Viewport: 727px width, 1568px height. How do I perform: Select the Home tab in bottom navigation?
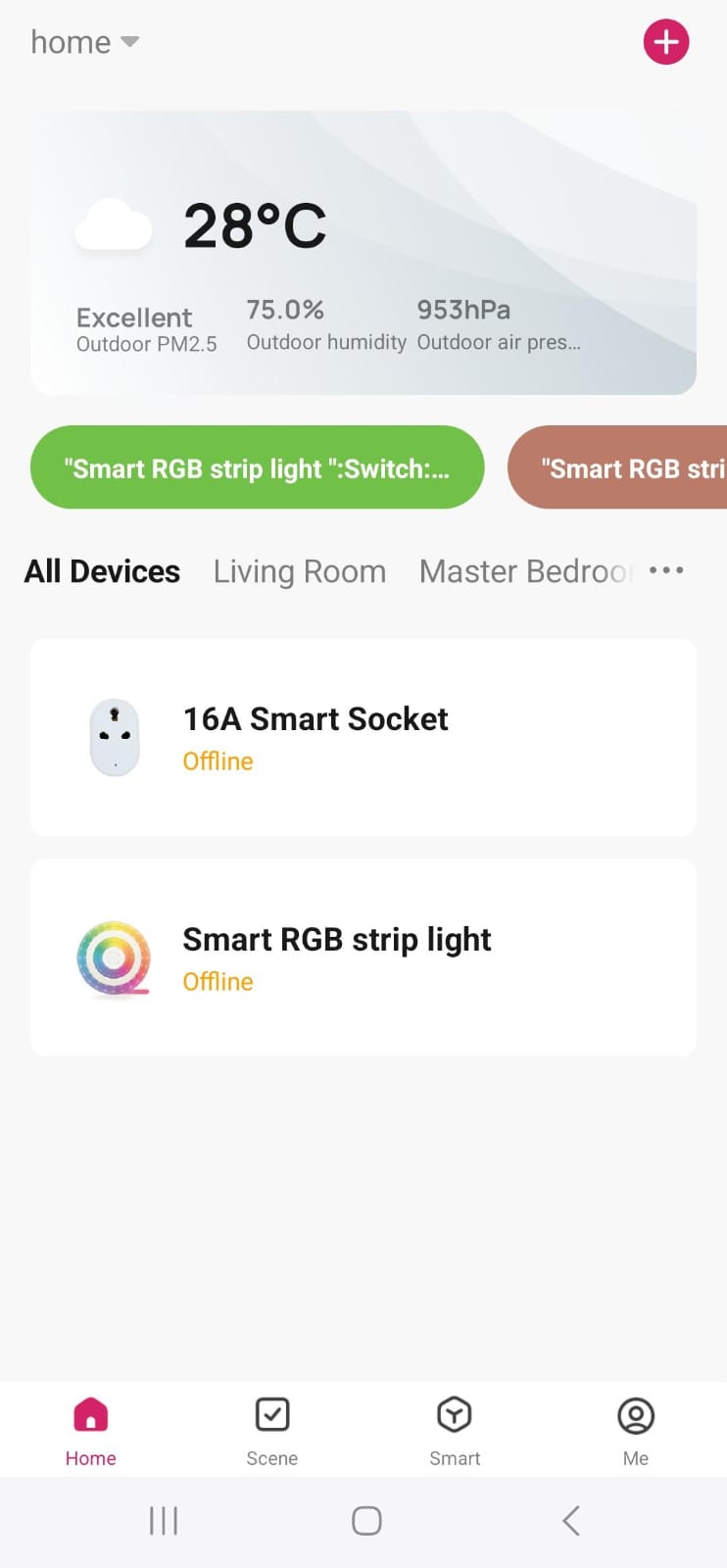coord(91,1431)
